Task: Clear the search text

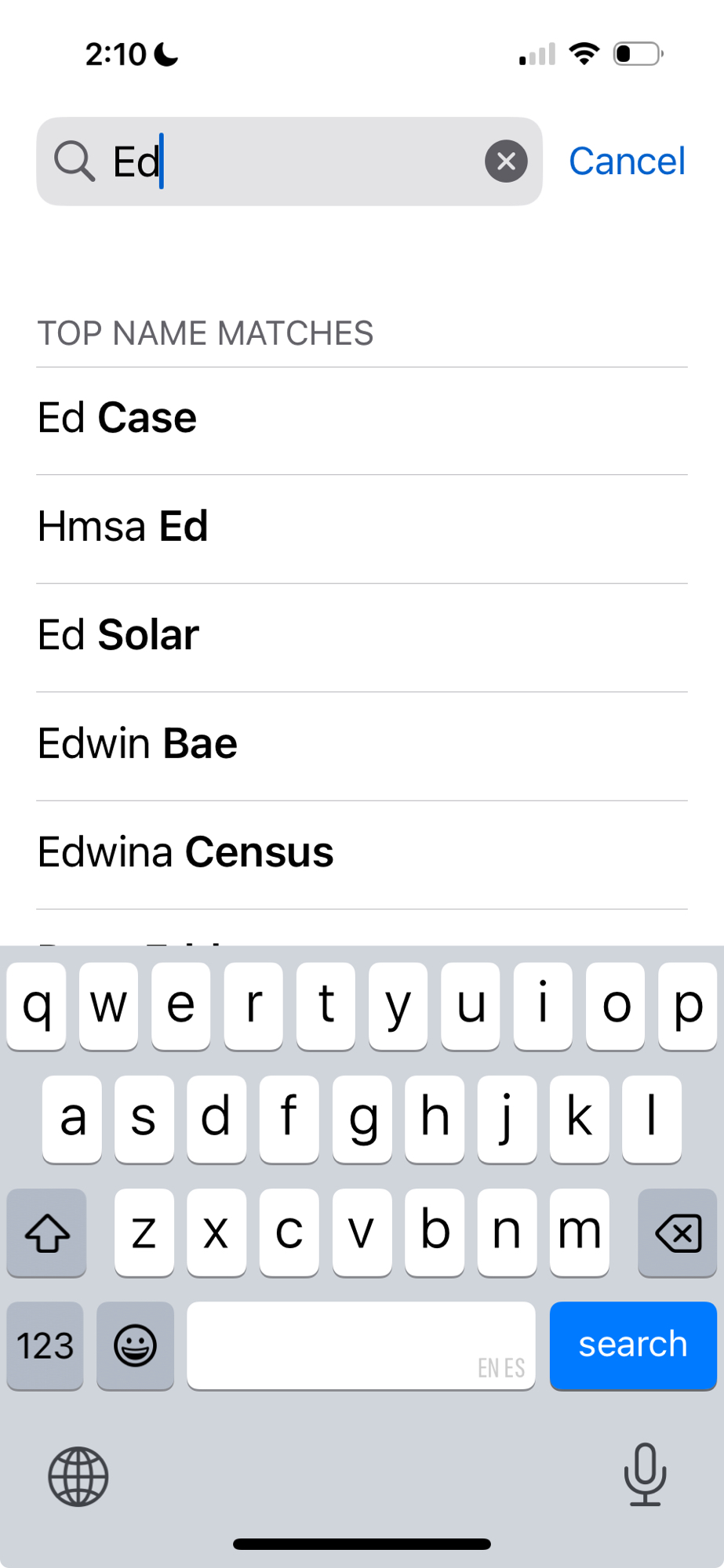Action: point(506,162)
